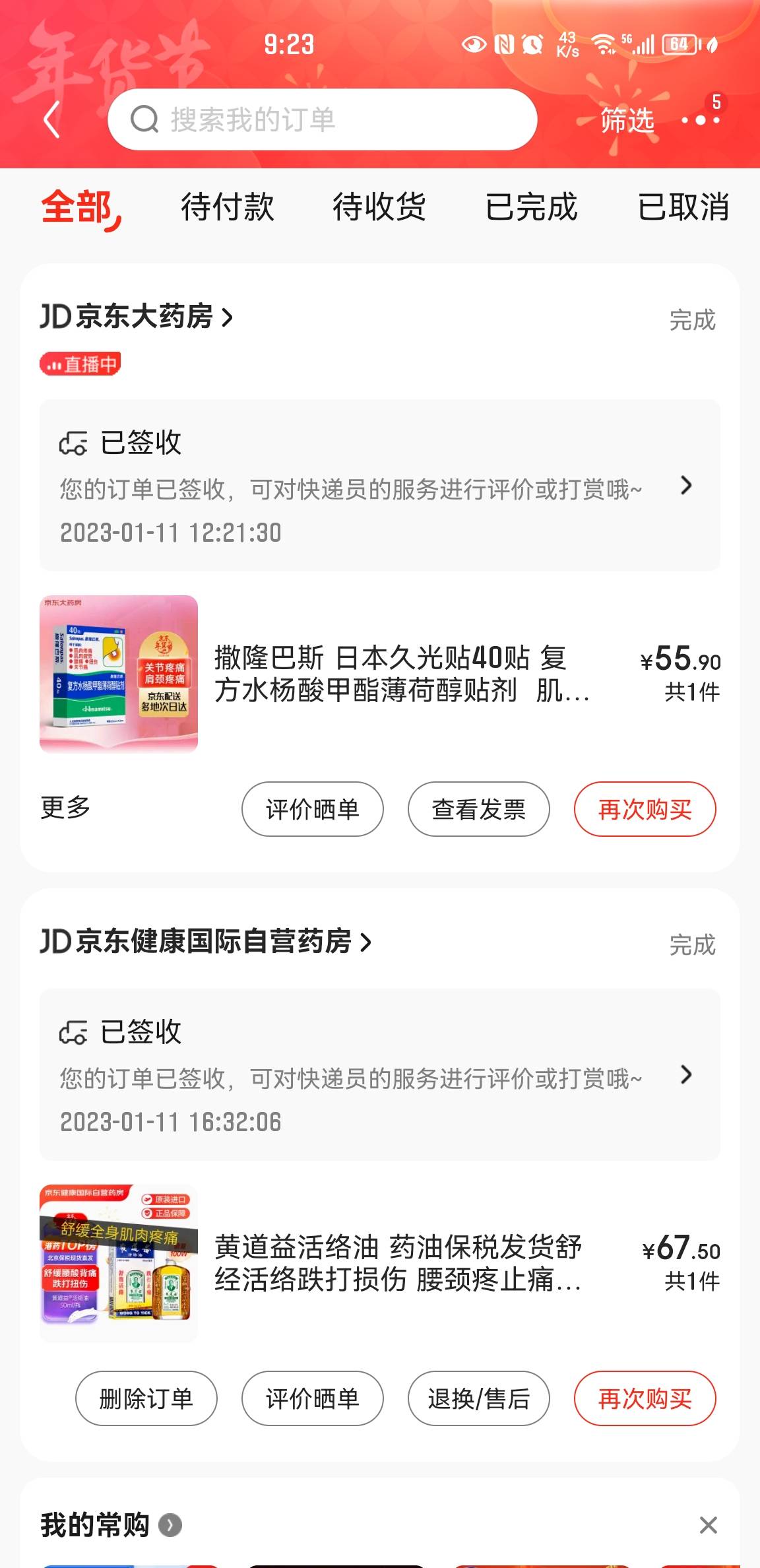The image size is (760, 1568).
Task: Tap 再次购买 on the 撒隆巴斯 order
Action: [645, 809]
